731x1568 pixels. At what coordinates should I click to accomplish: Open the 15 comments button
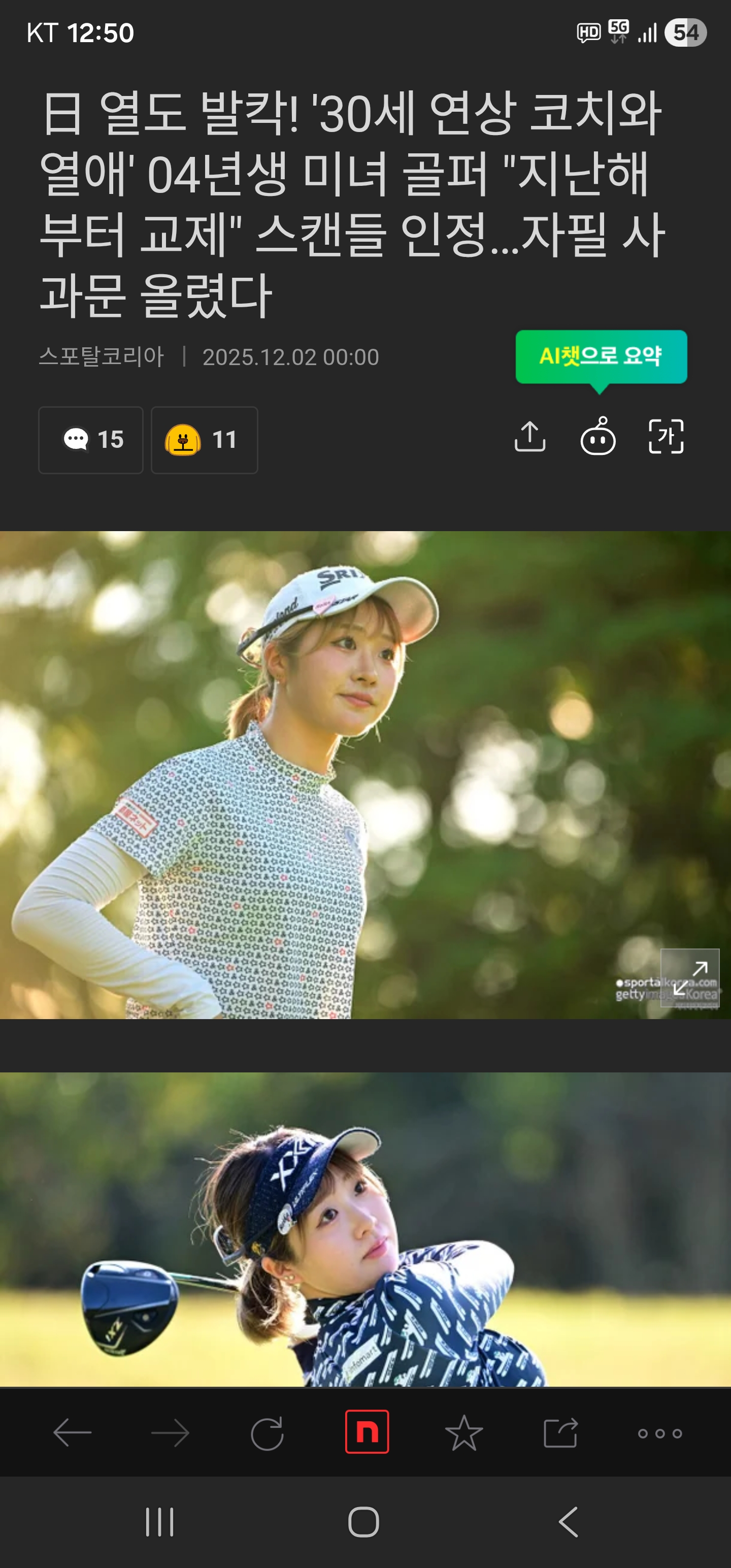91,440
